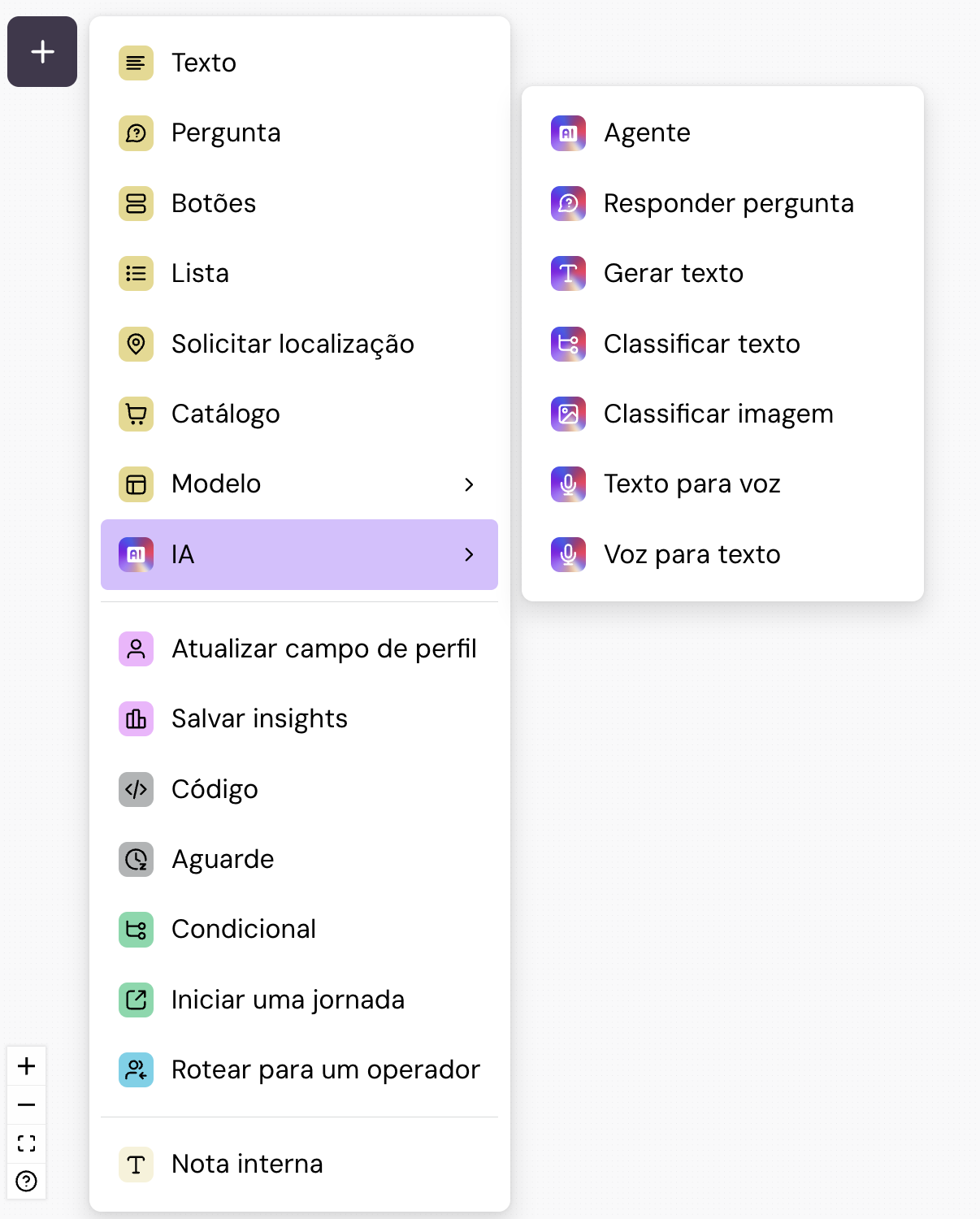
Task: Pick Solicitar localização from the menu
Action: [x=292, y=344]
